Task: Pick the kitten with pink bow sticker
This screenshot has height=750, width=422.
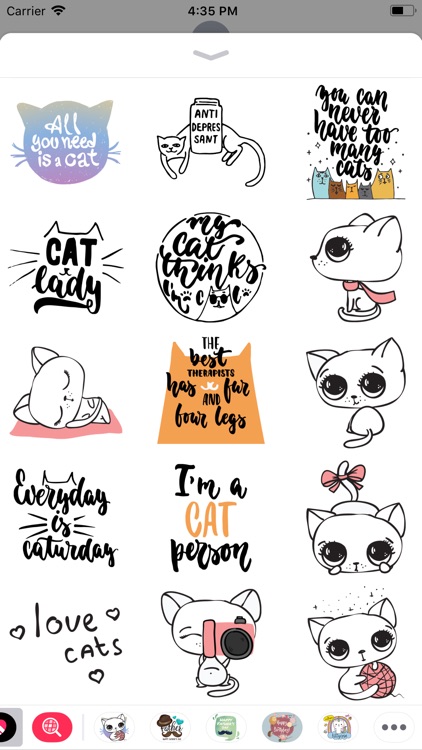Action: click(x=356, y=518)
